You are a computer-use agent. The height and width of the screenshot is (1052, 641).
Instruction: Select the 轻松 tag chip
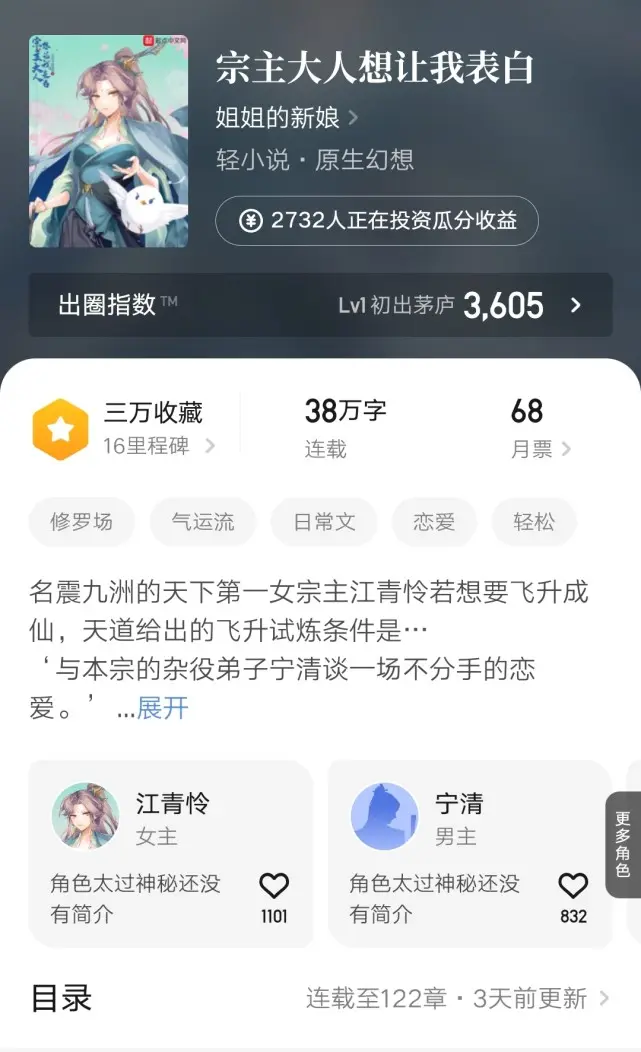pos(533,522)
